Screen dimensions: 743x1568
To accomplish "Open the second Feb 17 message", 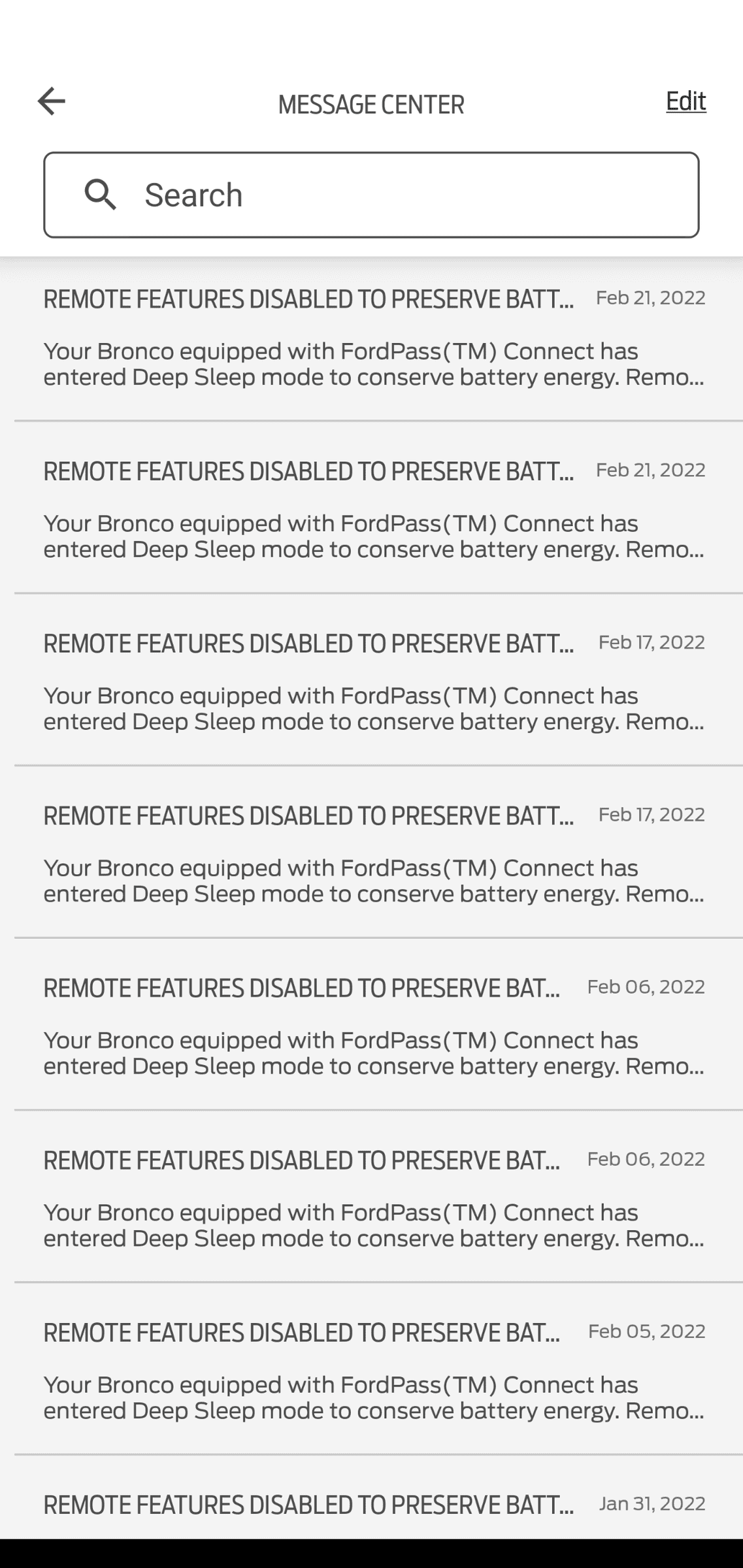I will 371,857.
